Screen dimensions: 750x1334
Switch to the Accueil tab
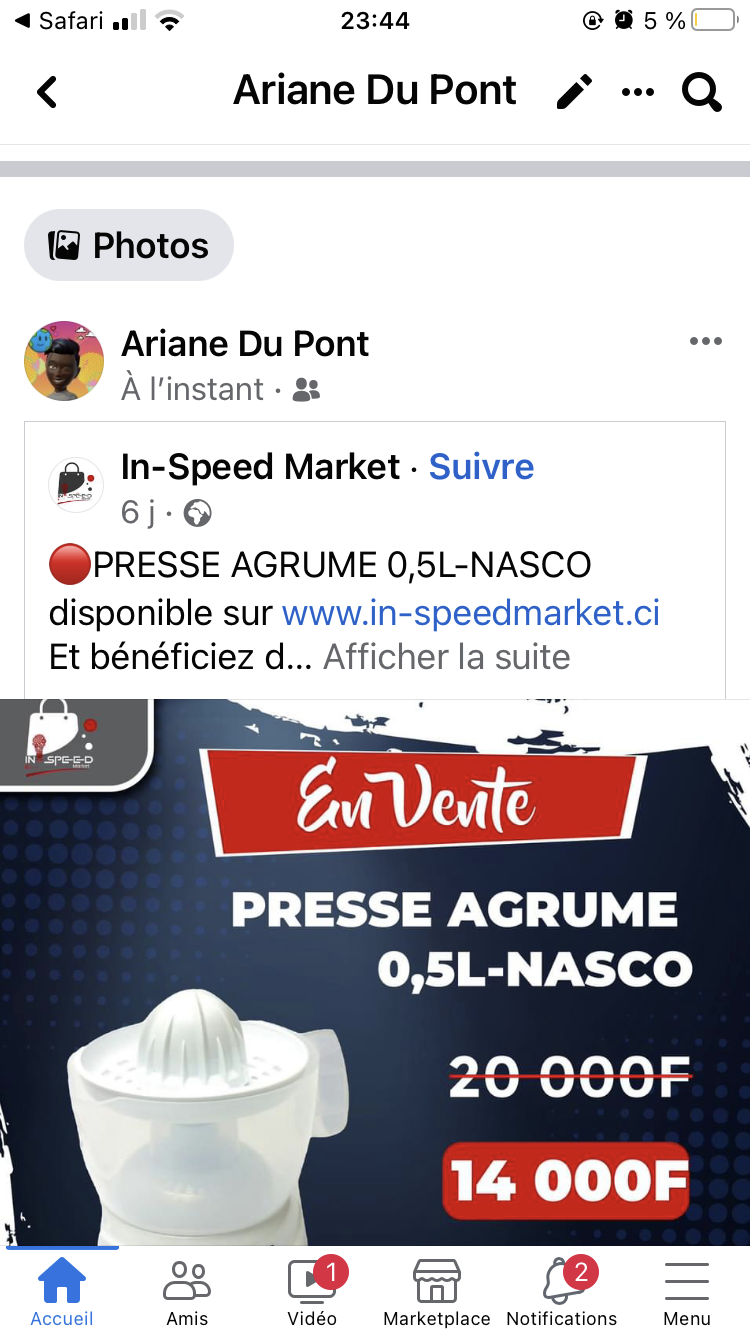click(62, 1291)
